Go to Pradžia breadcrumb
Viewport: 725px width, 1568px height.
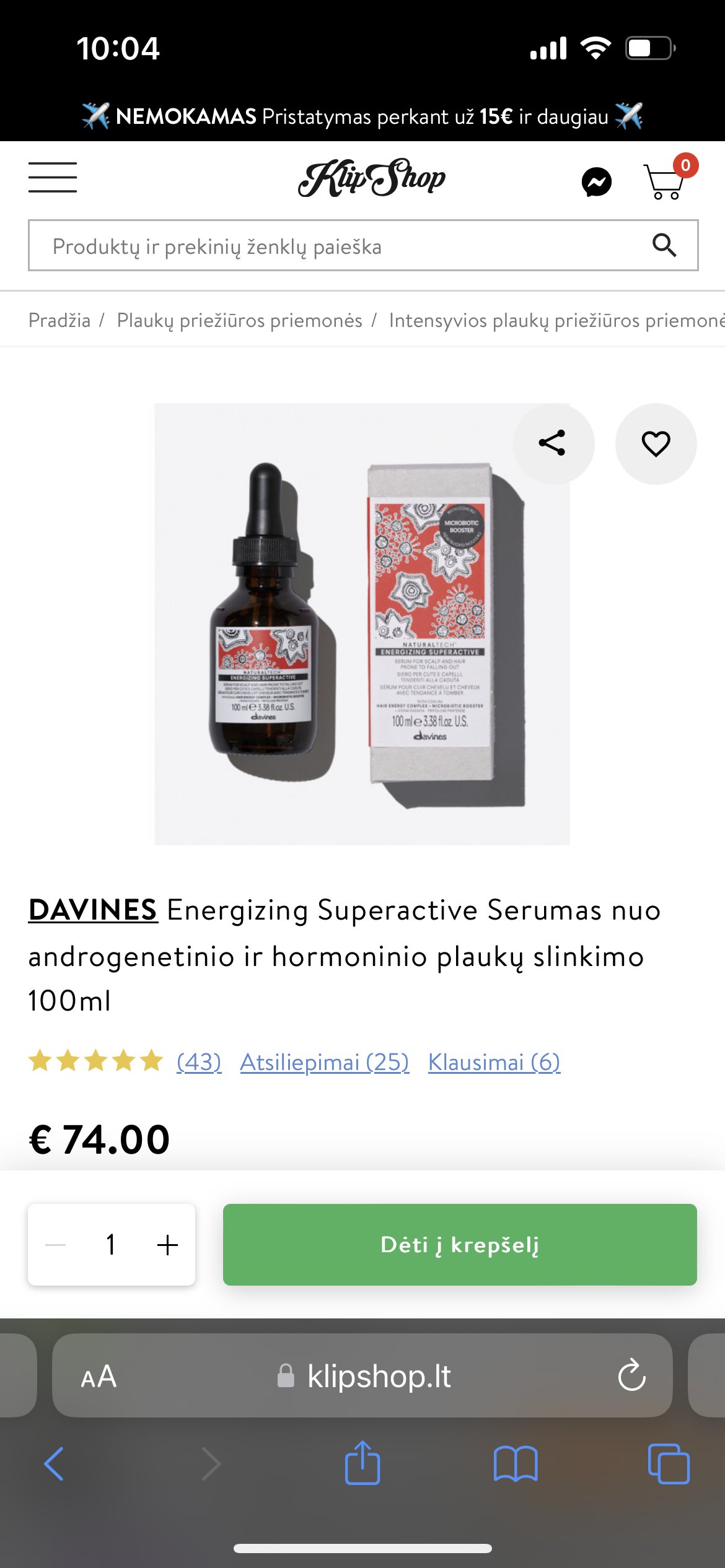tap(59, 320)
